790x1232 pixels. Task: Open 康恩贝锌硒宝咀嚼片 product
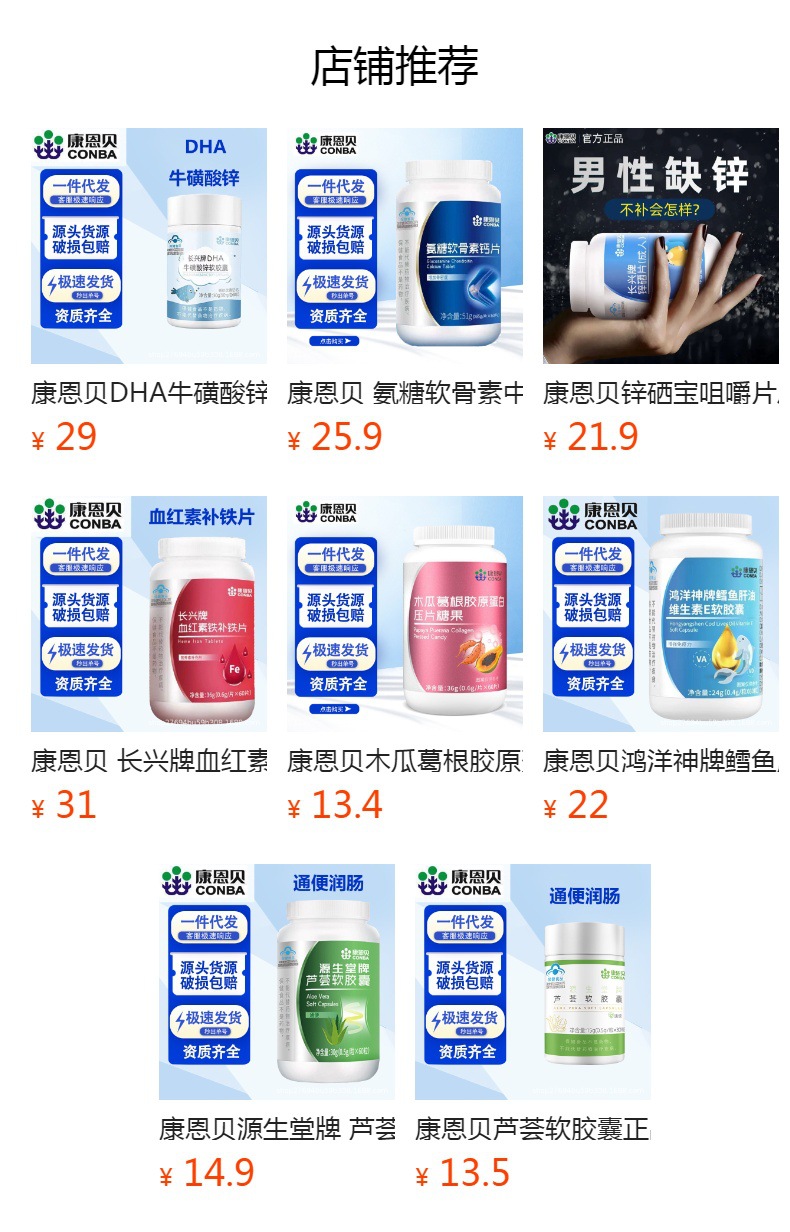[661, 246]
